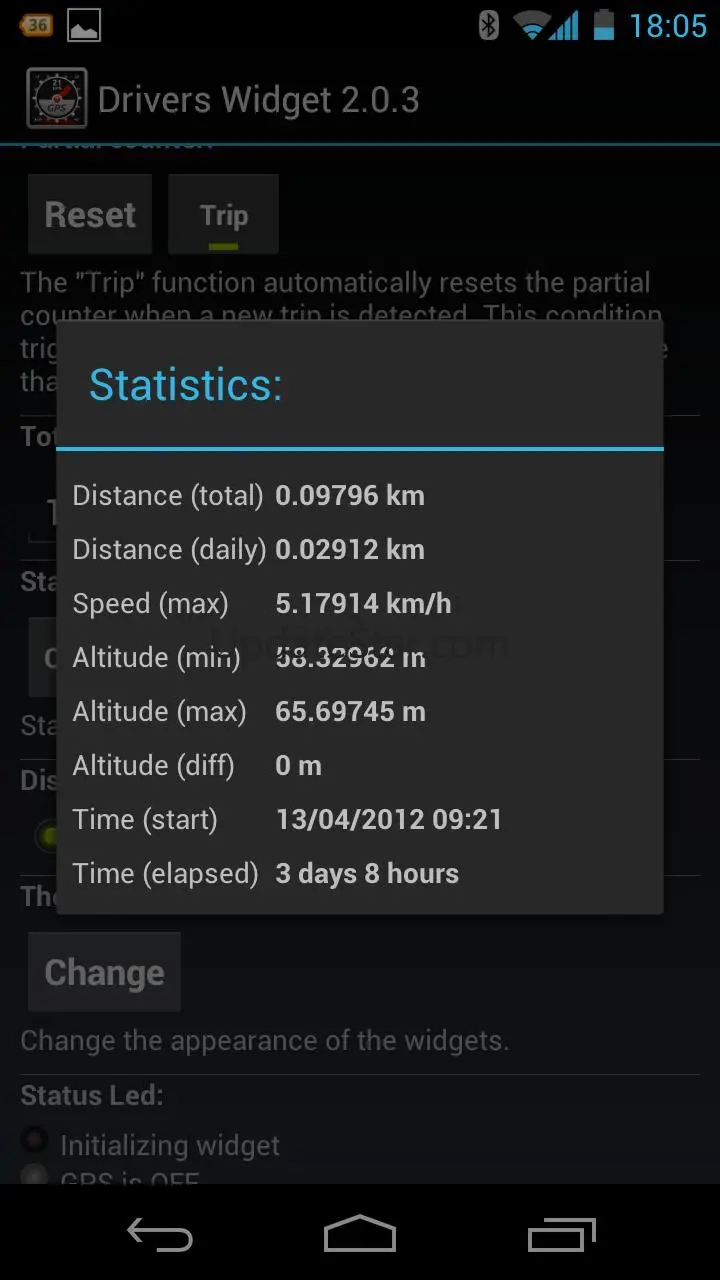Go back using the navigation bar
The image size is (720, 1280).
pos(160,1234)
